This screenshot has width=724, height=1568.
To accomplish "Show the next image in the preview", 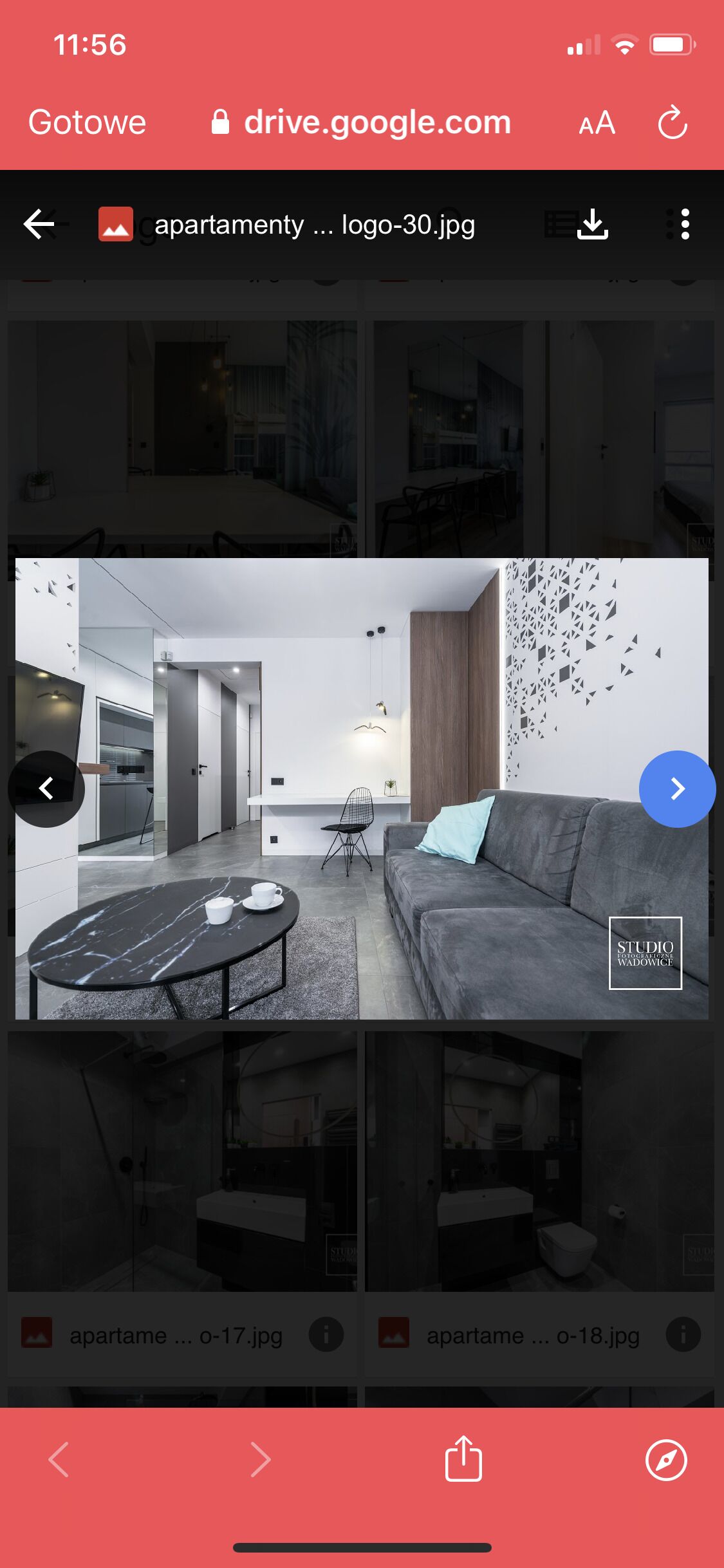I will coord(677,789).
